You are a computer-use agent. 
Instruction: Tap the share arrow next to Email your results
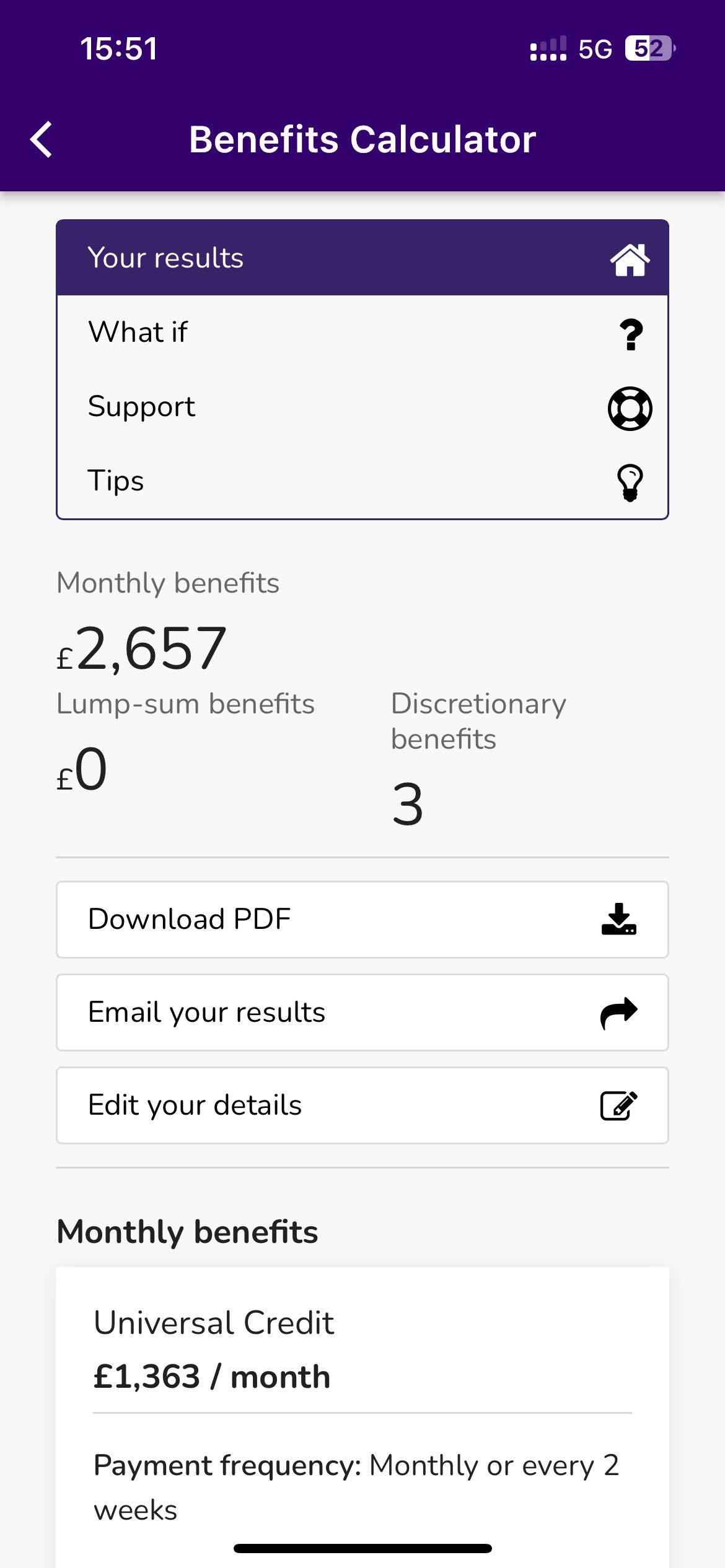619,1013
